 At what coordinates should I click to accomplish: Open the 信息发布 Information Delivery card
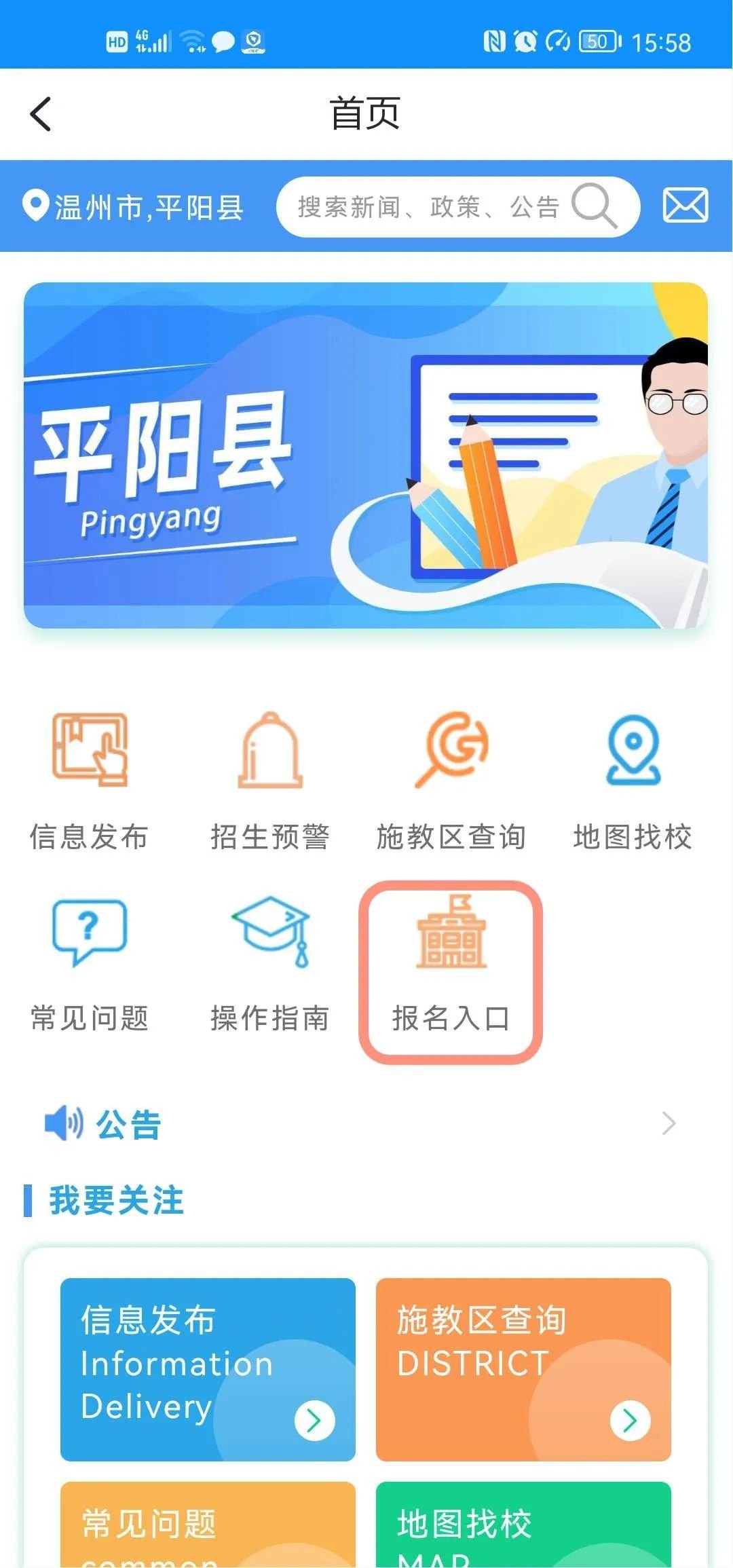pyautogui.click(x=208, y=1369)
